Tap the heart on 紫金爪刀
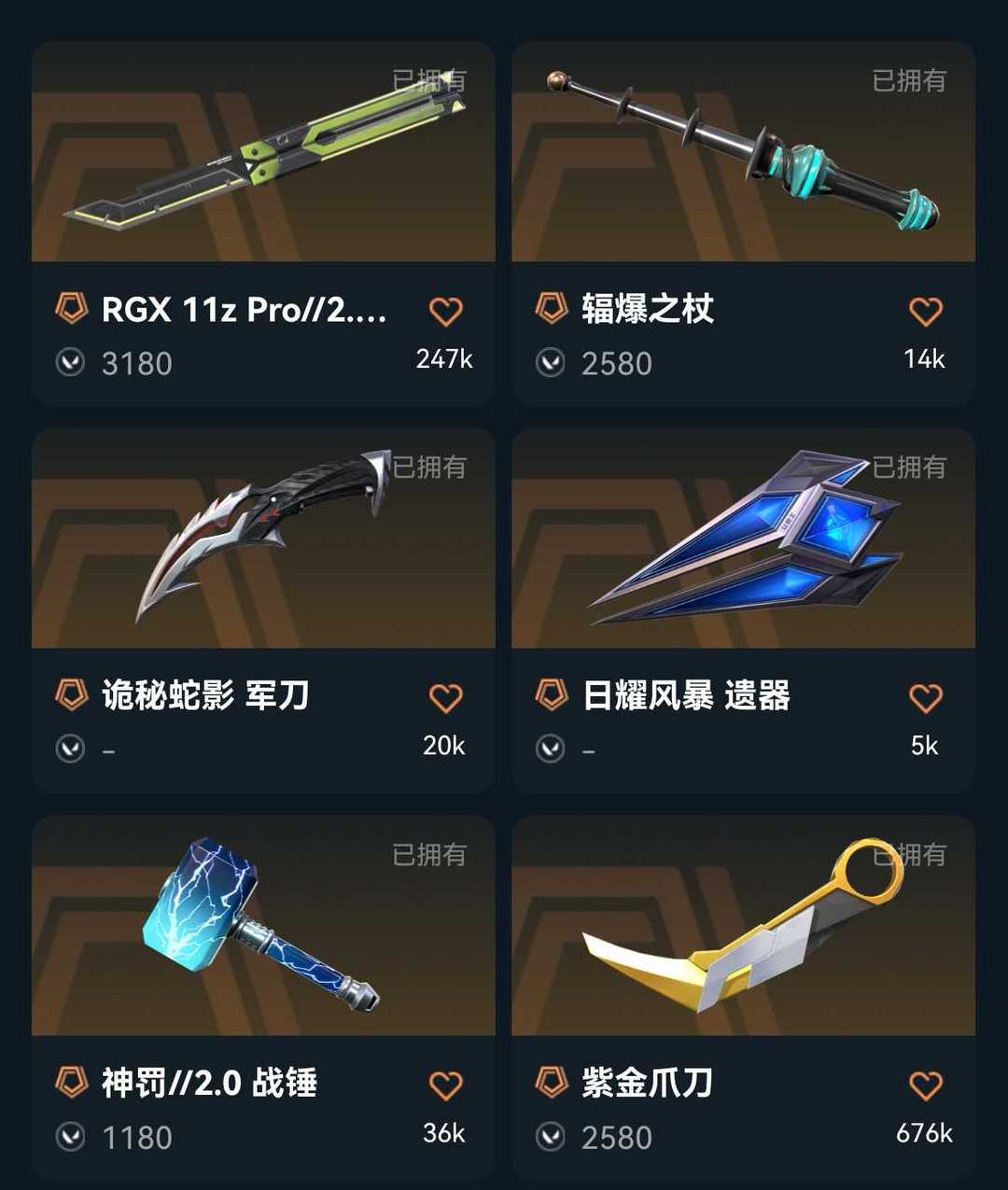This screenshot has height=1190, width=1008. (925, 1085)
